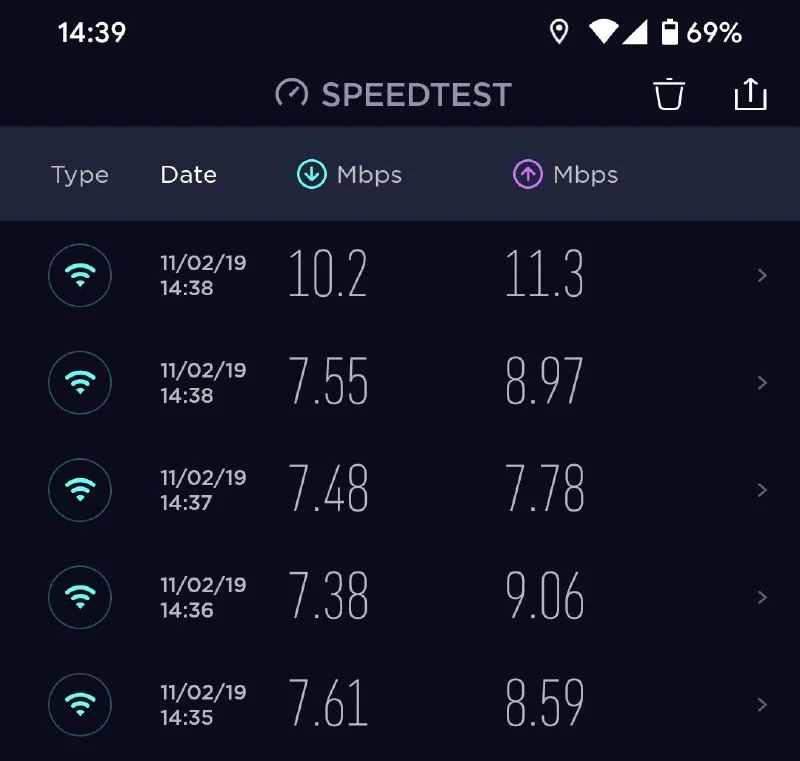Sort results by Date column

pyautogui.click(x=188, y=175)
